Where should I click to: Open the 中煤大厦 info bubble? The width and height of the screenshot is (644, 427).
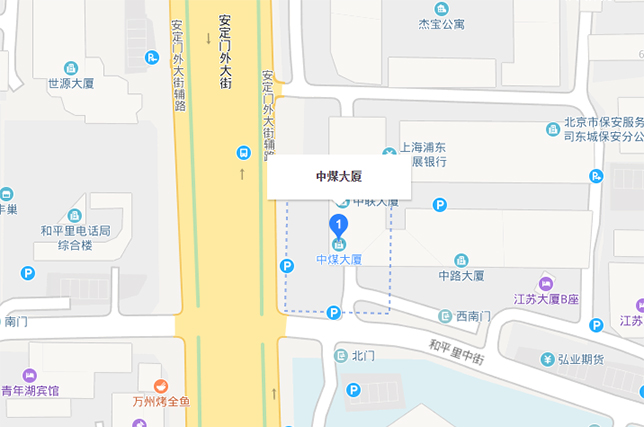[x=339, y=177]
